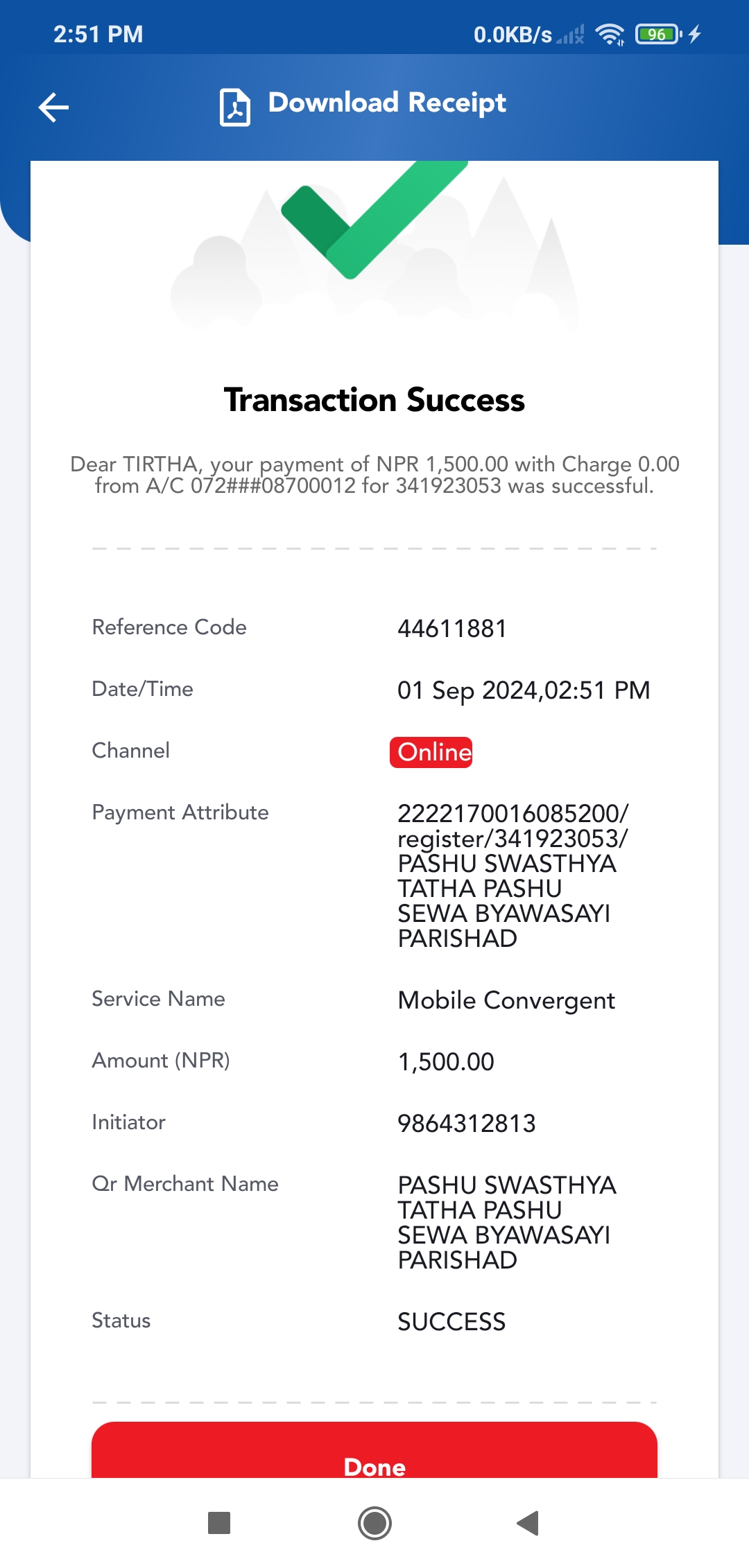Viewport: 749px width, 1568px height.
Task: Open recent apps from the navigation bar
Action: pos(219,1523)
